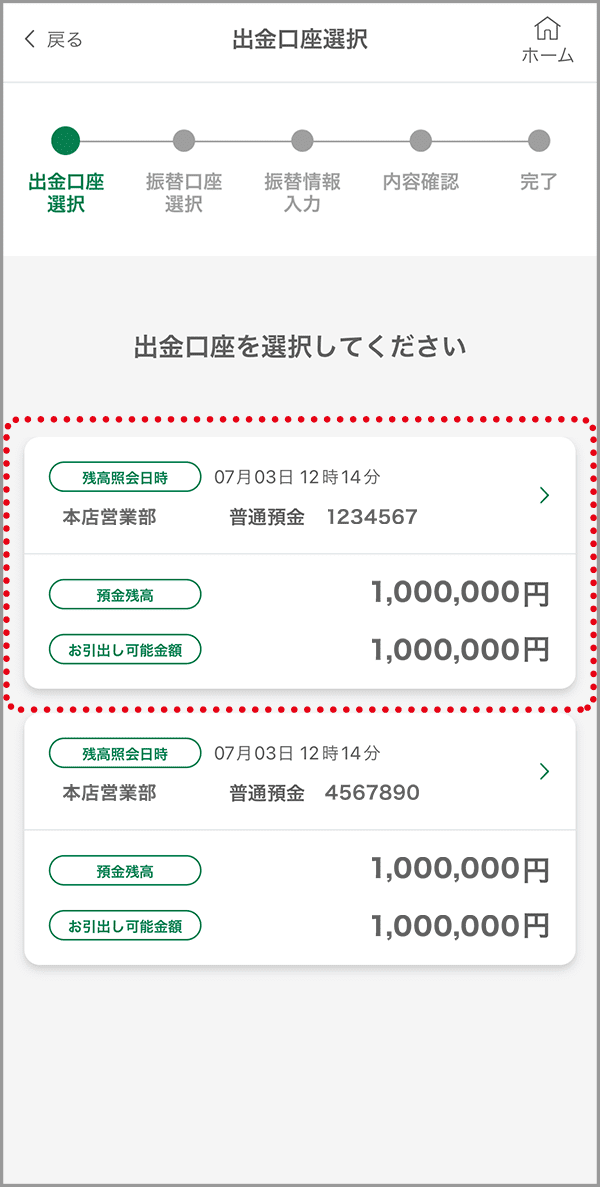Go back with the 戻る button
Viewport: 600px width, 1187px height.
click(53, 40)
